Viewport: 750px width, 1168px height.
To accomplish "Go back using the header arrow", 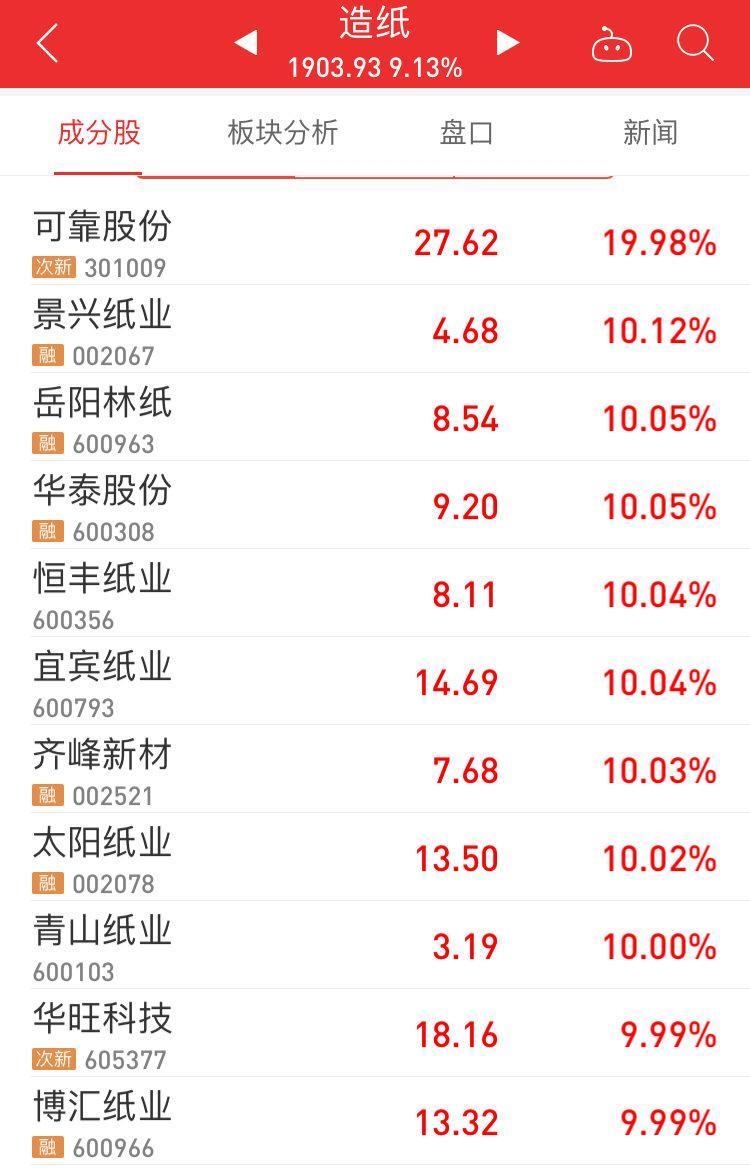I will point(47,43).
